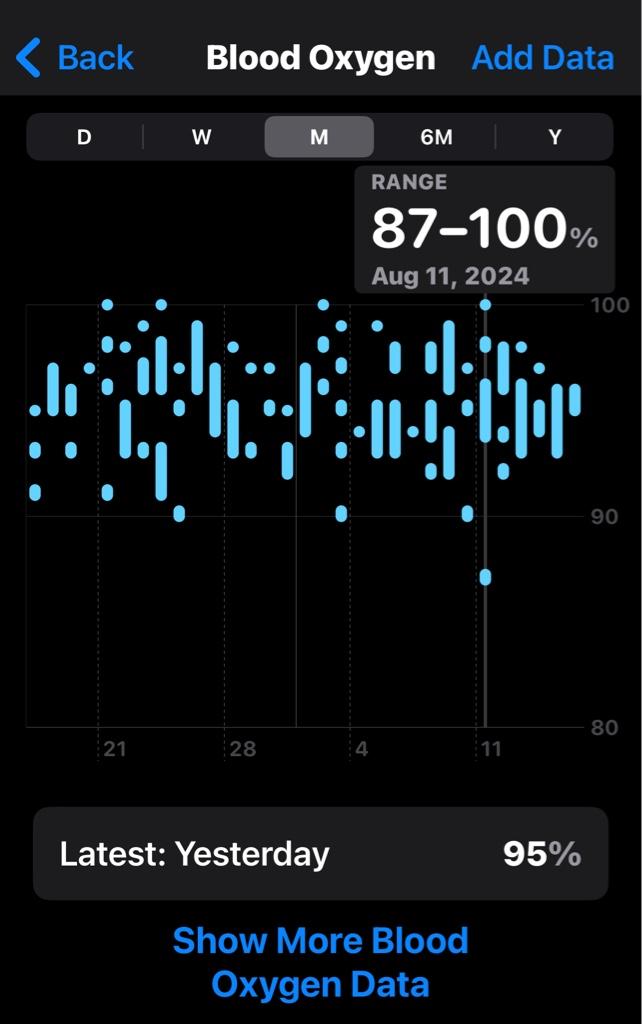Open Show More Blood Oxygen Data
The width and height of the screenshot is (642, 1024).
[320, 962]
